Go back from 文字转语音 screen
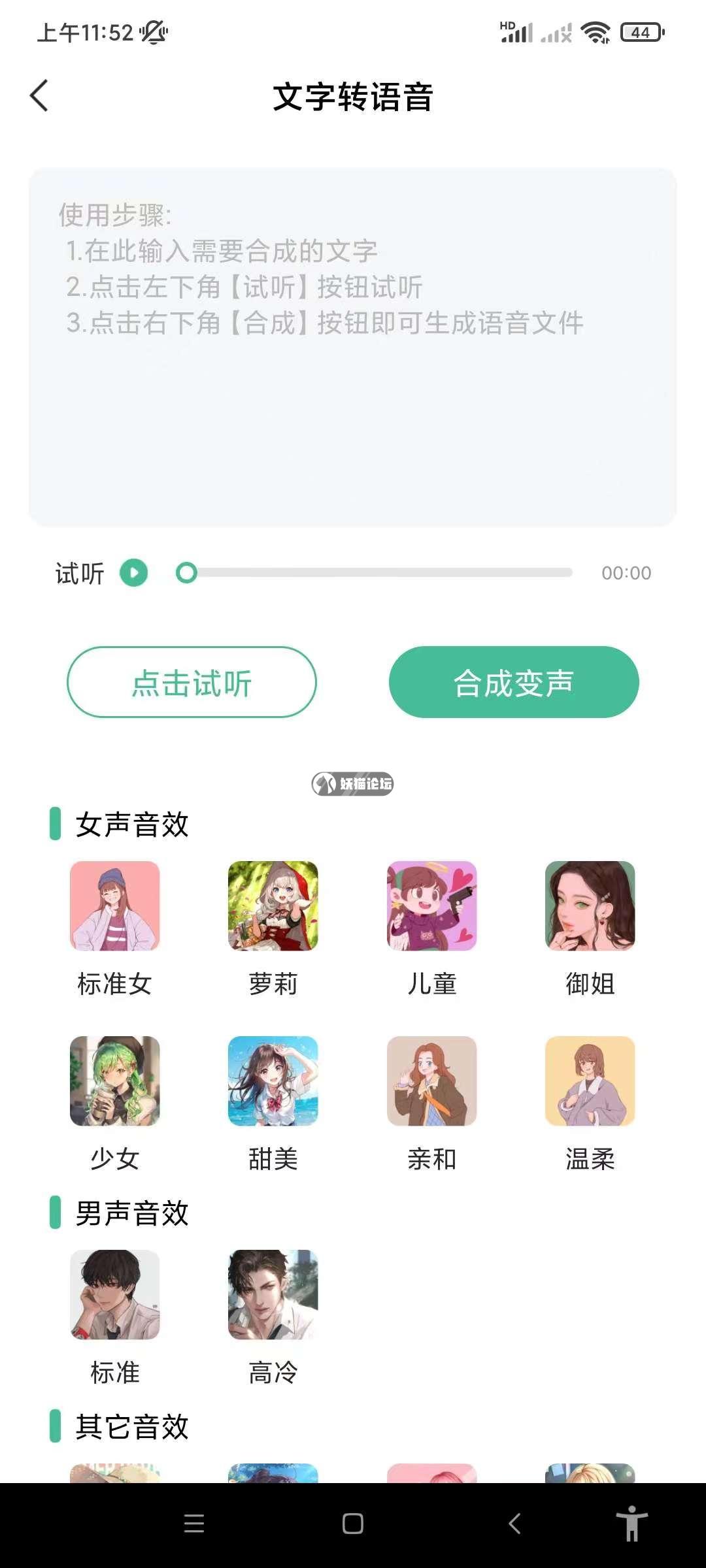The image size is (706, 1568). click(x=39, y=96)
